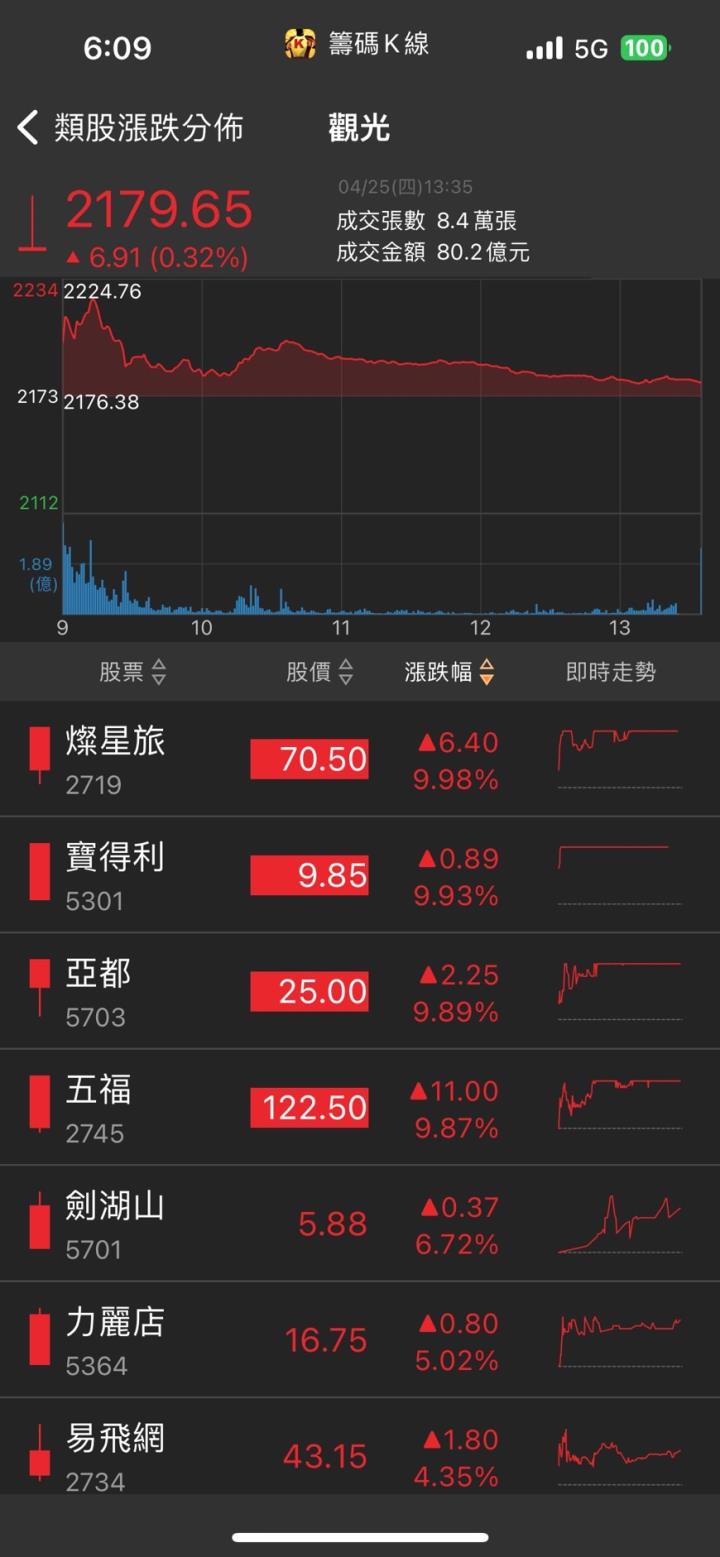
Task: Open the 籌碼K線 app icon in status bar
Action: coord(302,44)
